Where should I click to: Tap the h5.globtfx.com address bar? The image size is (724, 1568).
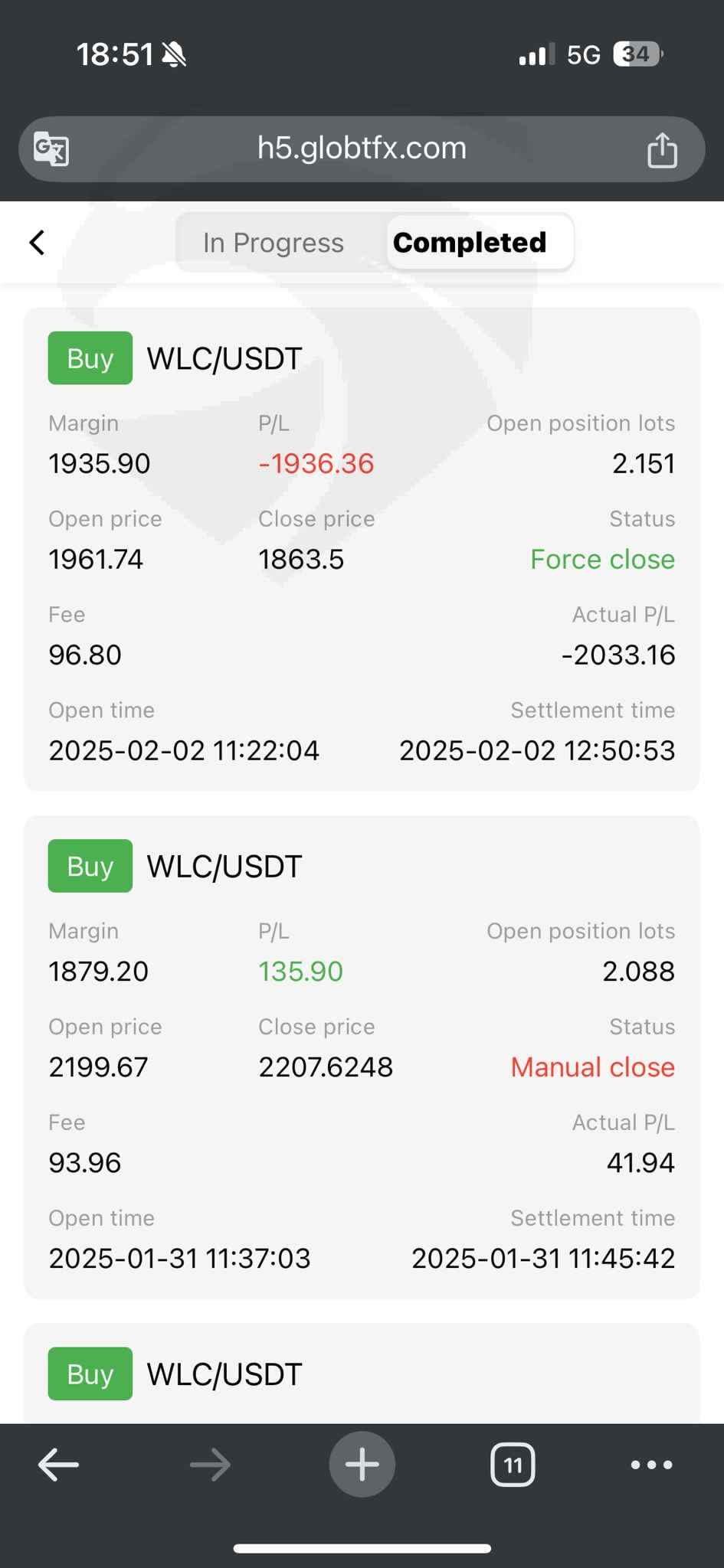(362, 149)
